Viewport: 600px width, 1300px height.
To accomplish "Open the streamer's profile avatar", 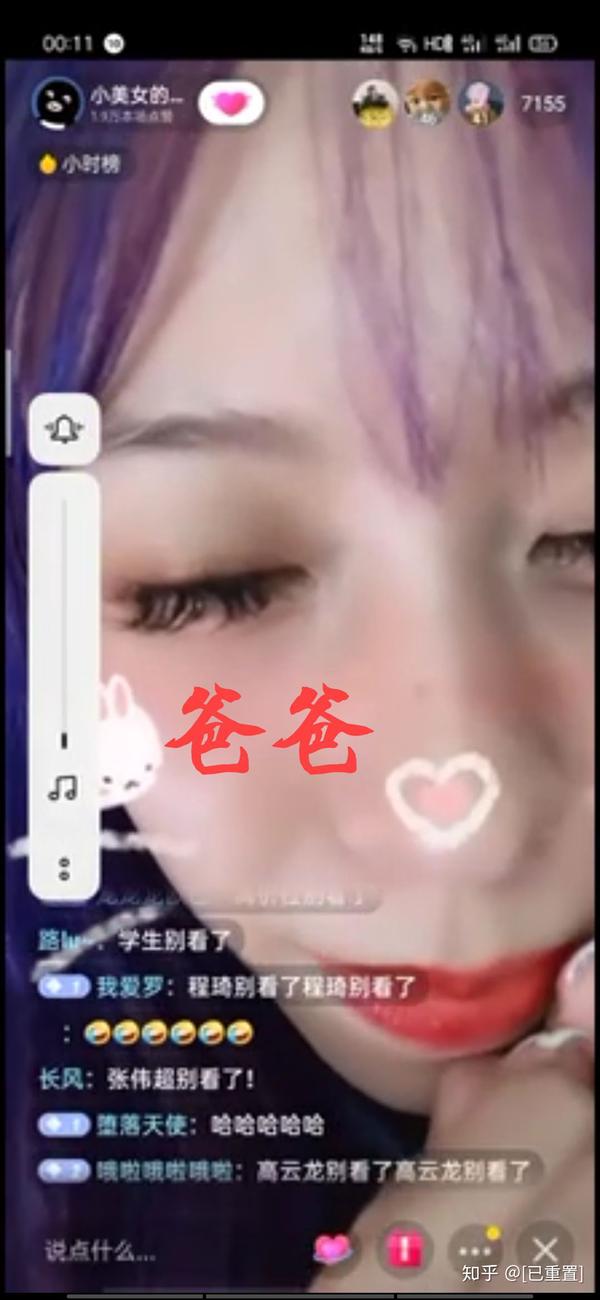I will click(57, 102).
